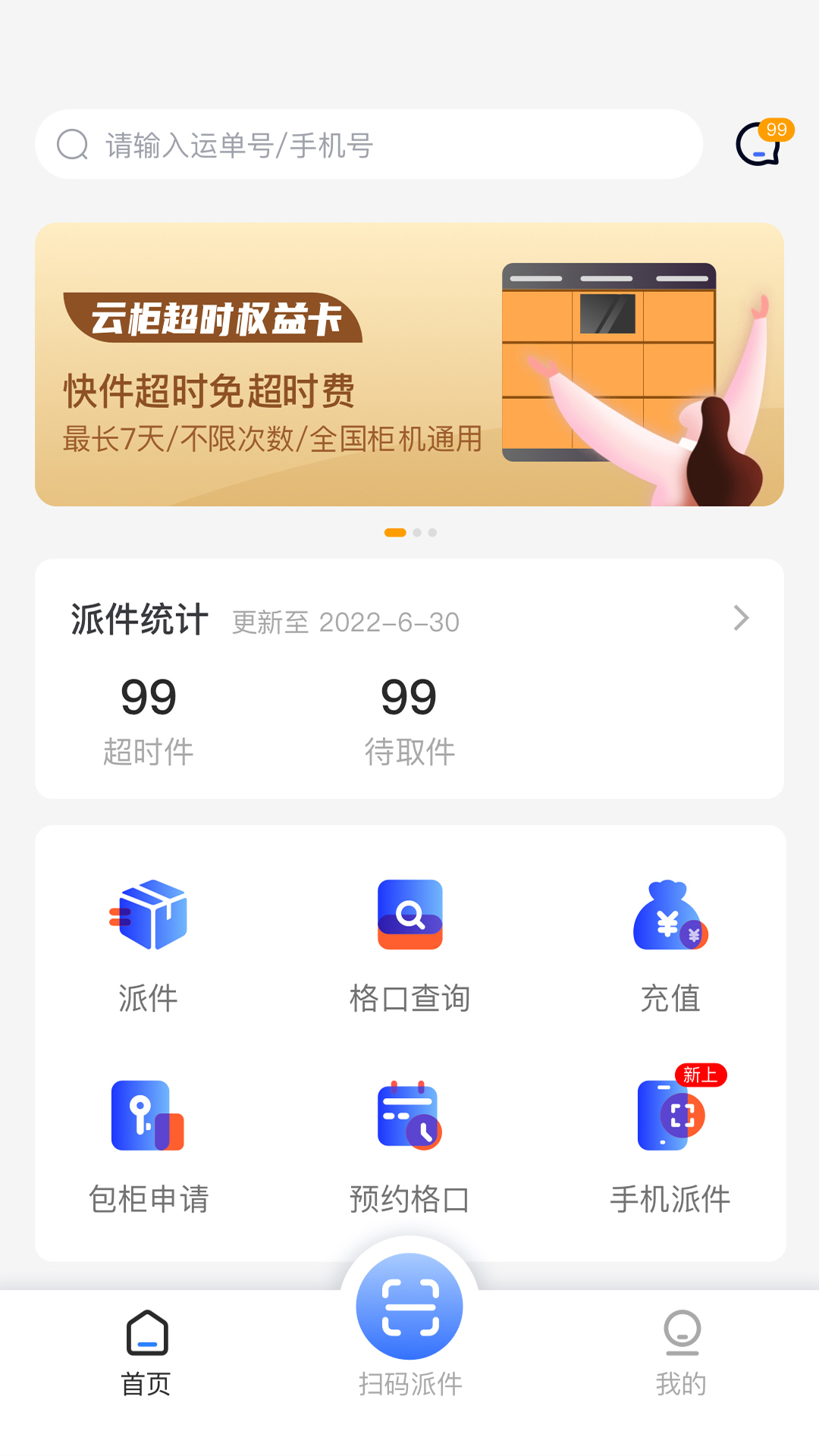819x1456 pixels.
Task: Select the second carousel indicator dot
Action: click(418, 533)
